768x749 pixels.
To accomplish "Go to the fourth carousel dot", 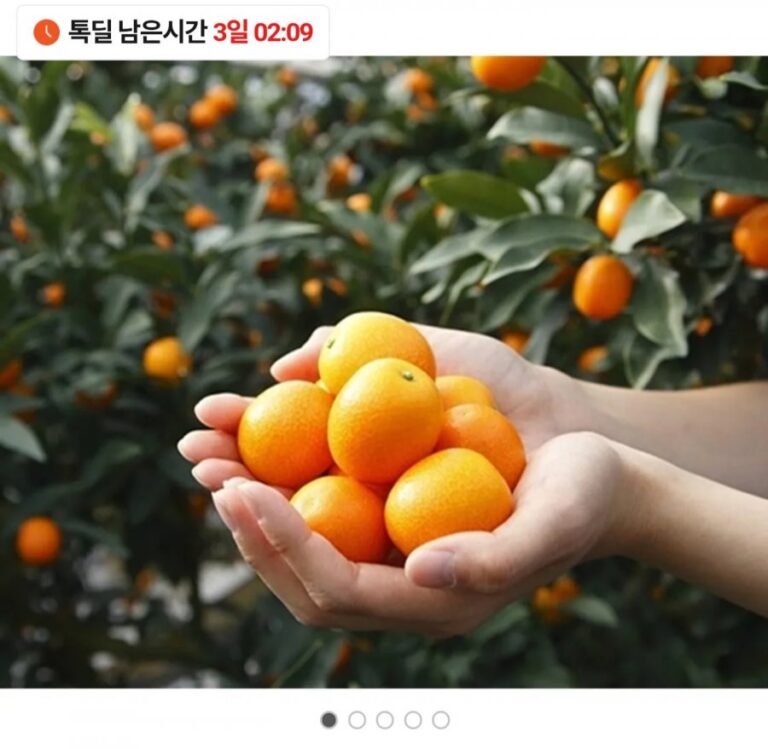I will [x=413, y=720].
